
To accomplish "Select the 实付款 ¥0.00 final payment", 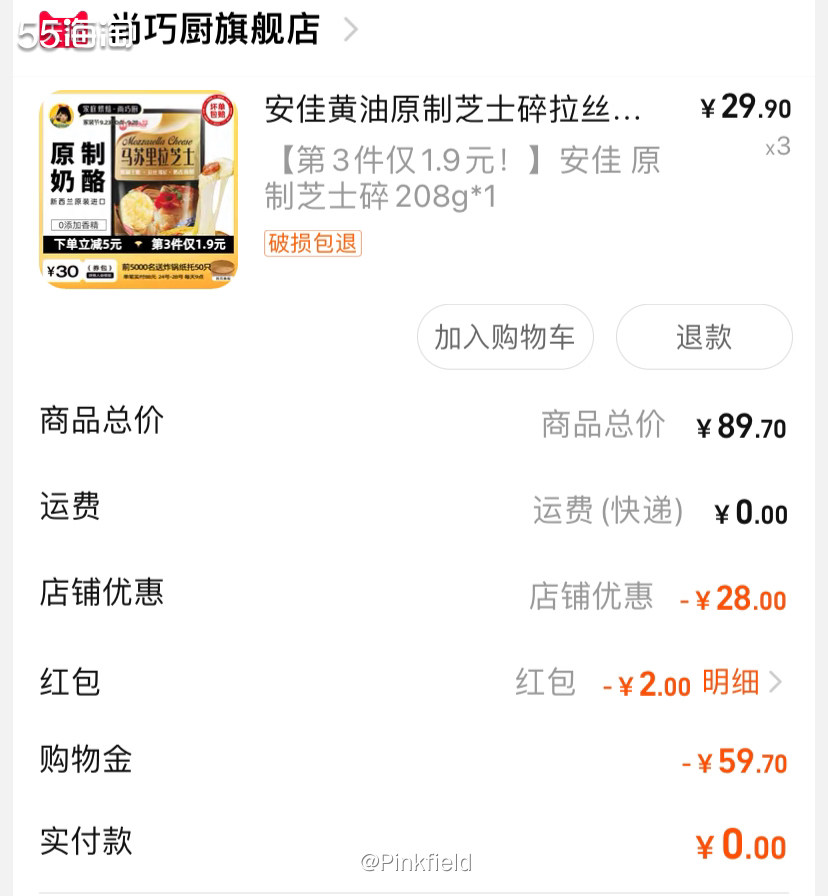I will click(x=741, y=846).
